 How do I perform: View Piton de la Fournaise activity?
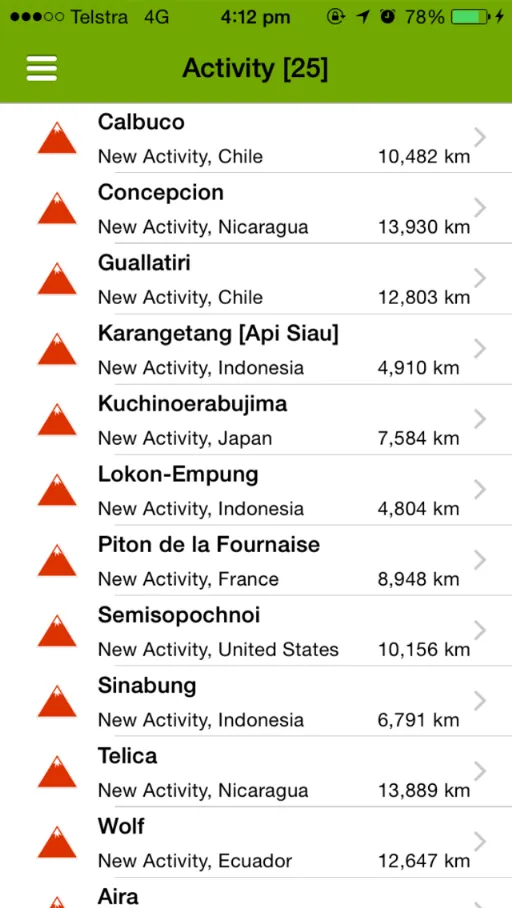(256, 560)
